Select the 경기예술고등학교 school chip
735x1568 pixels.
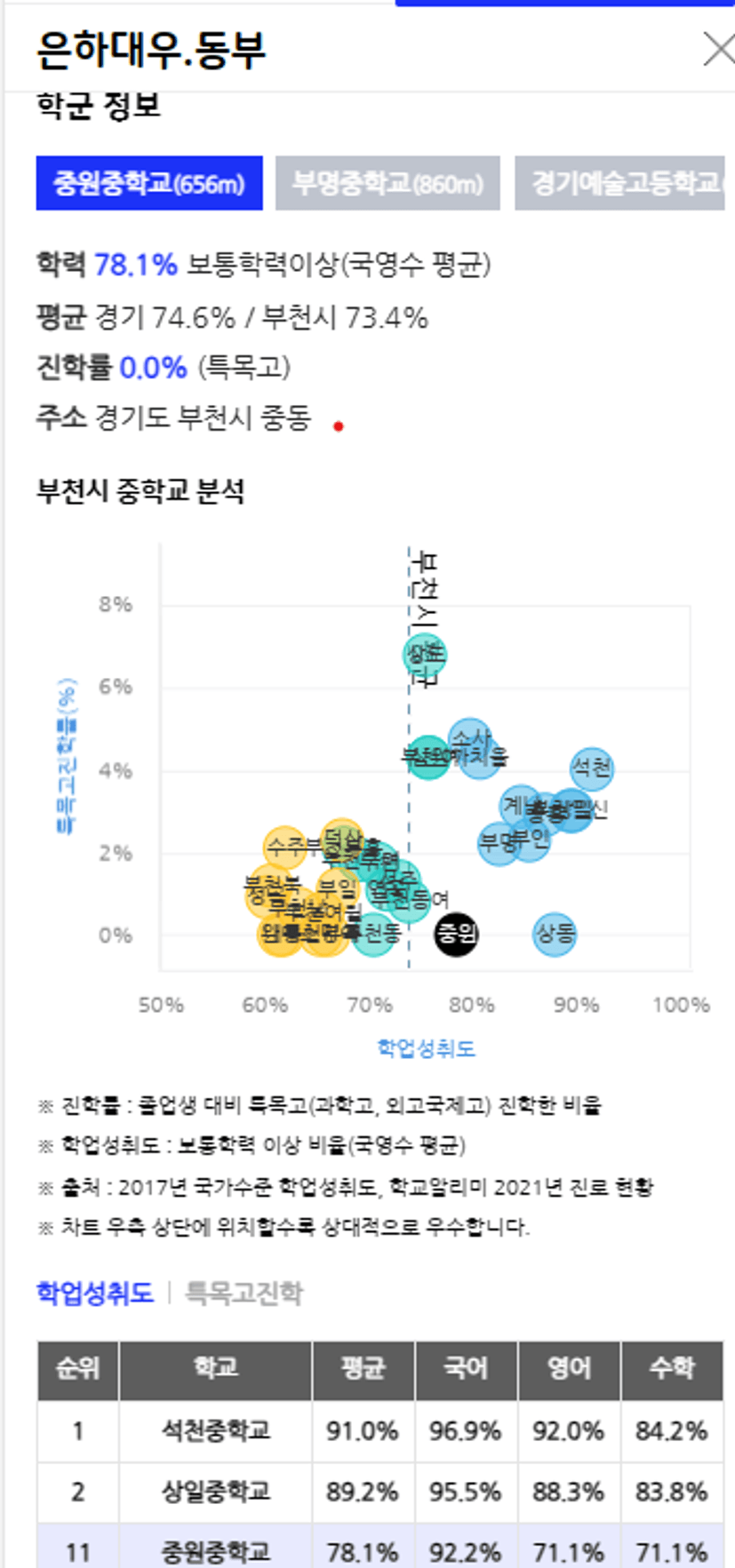coord(619,183)
